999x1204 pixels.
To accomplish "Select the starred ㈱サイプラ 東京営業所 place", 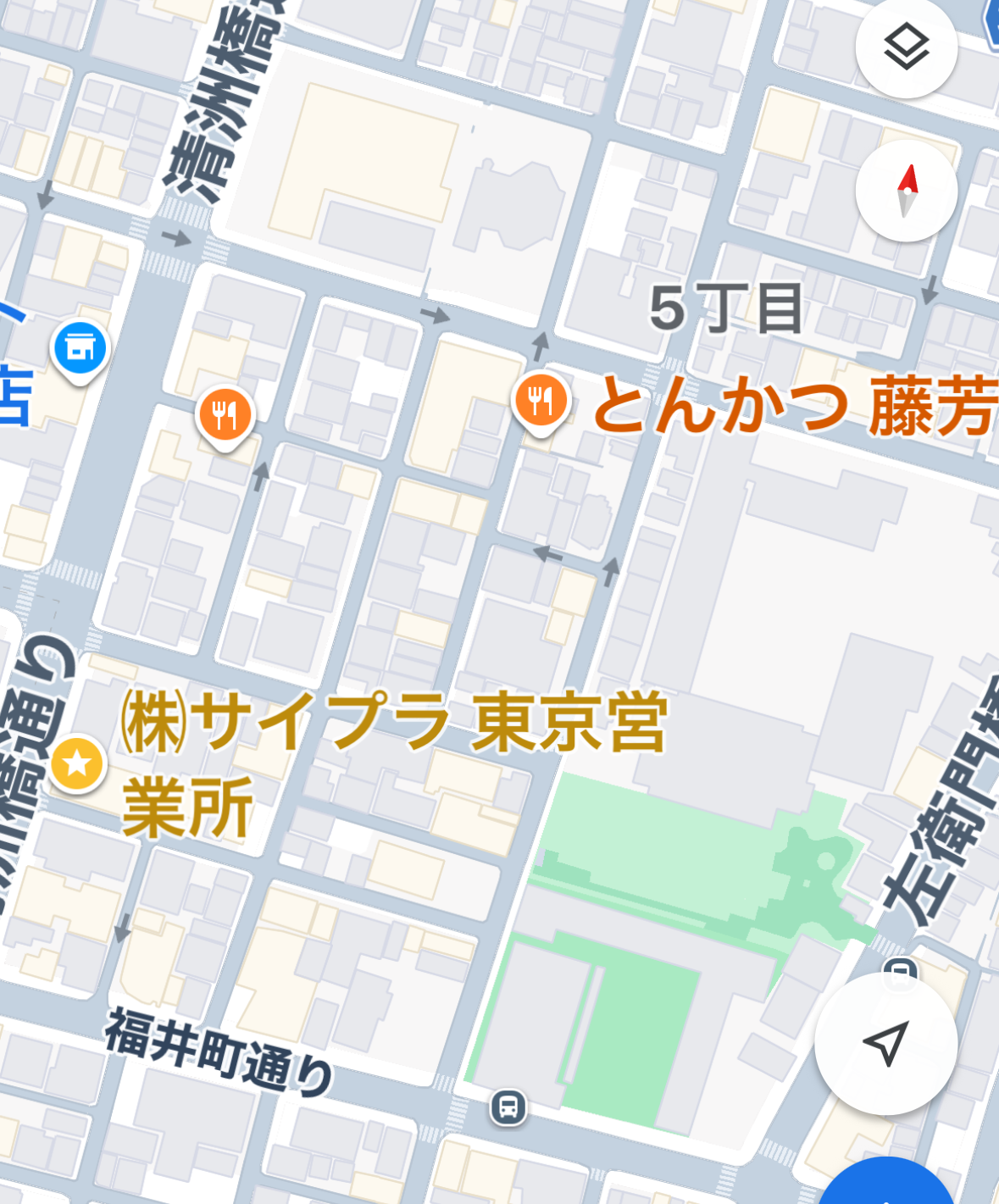I will (77, 763).
